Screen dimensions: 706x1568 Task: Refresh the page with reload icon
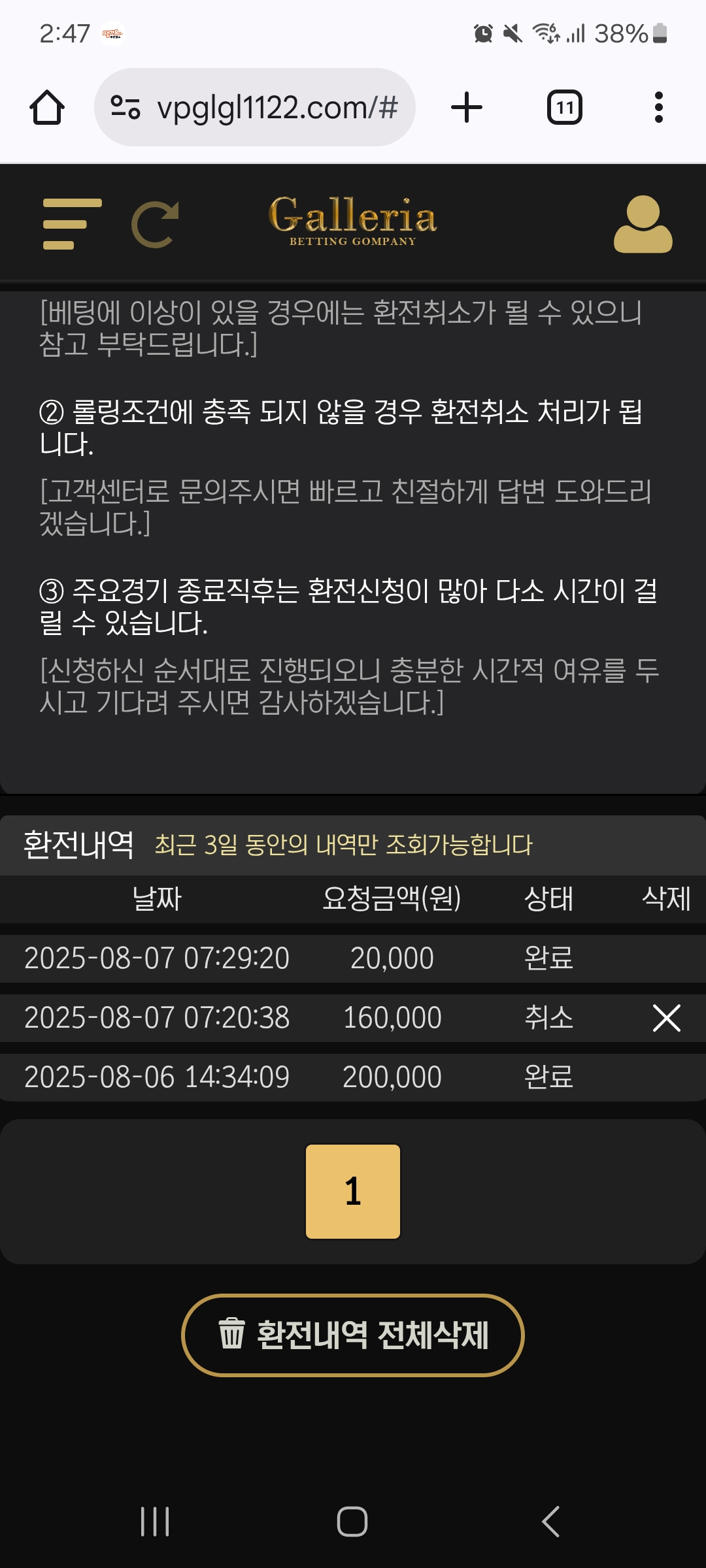156,224
